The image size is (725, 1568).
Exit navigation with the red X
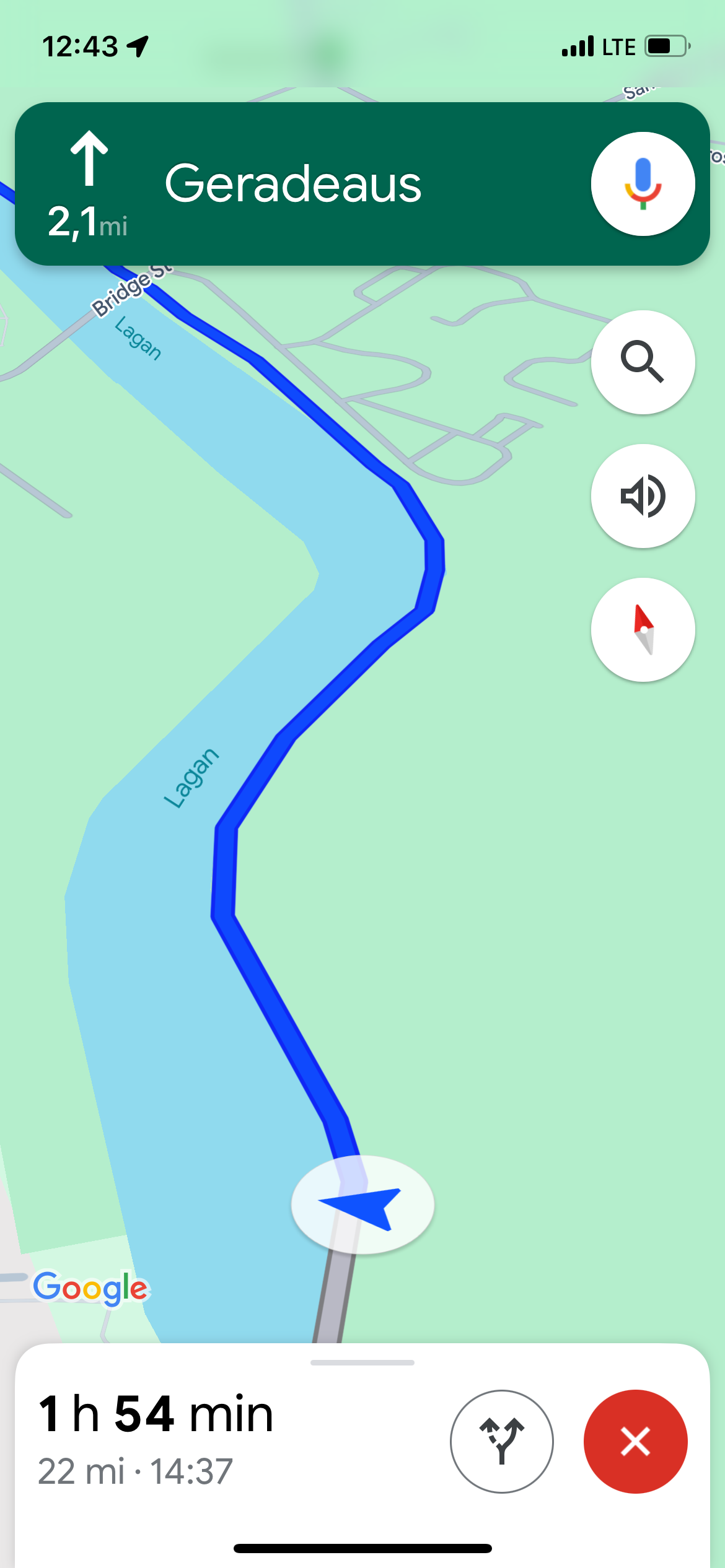635,1441
